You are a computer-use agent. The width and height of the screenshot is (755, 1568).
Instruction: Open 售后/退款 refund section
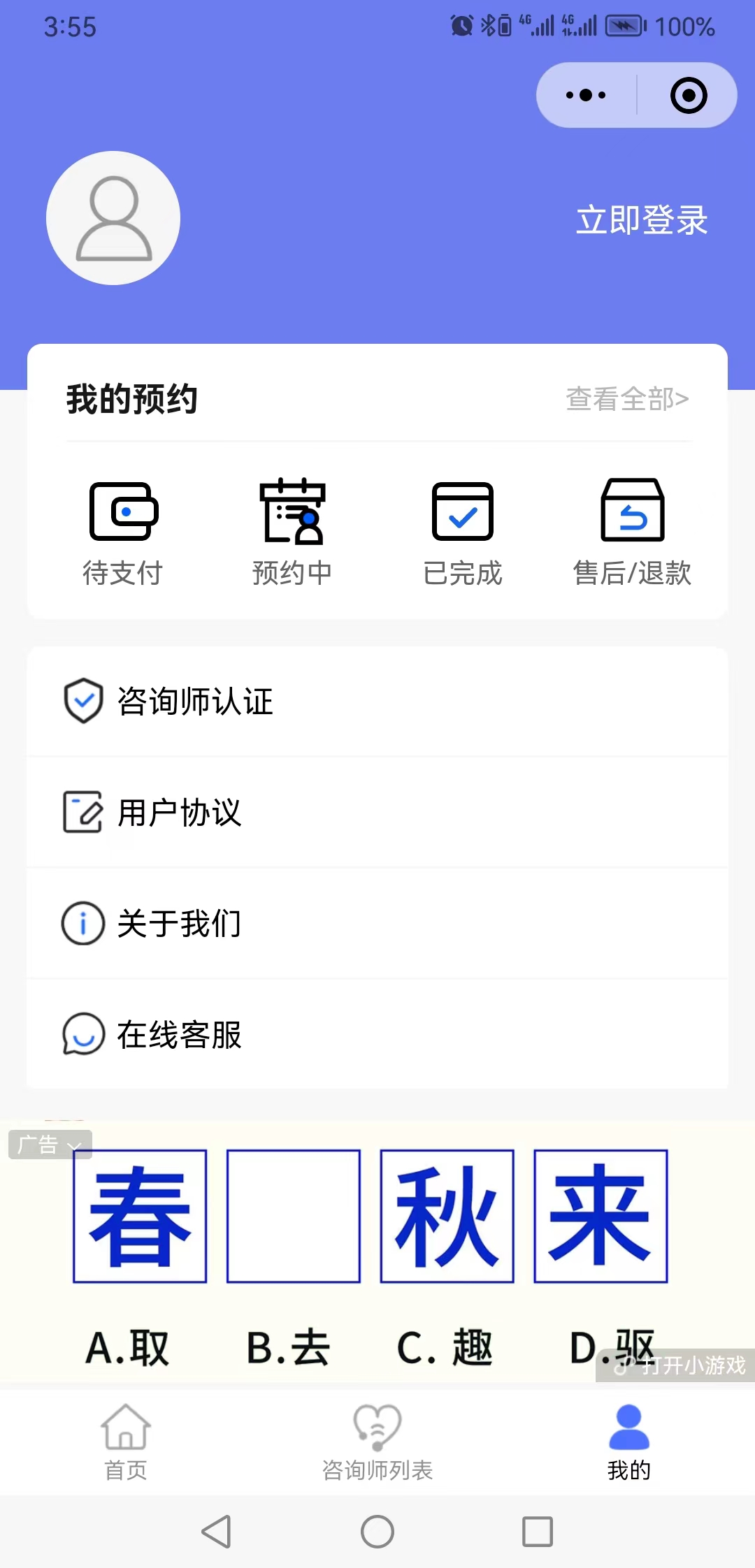pyautogui.click(x=632, y=532)
